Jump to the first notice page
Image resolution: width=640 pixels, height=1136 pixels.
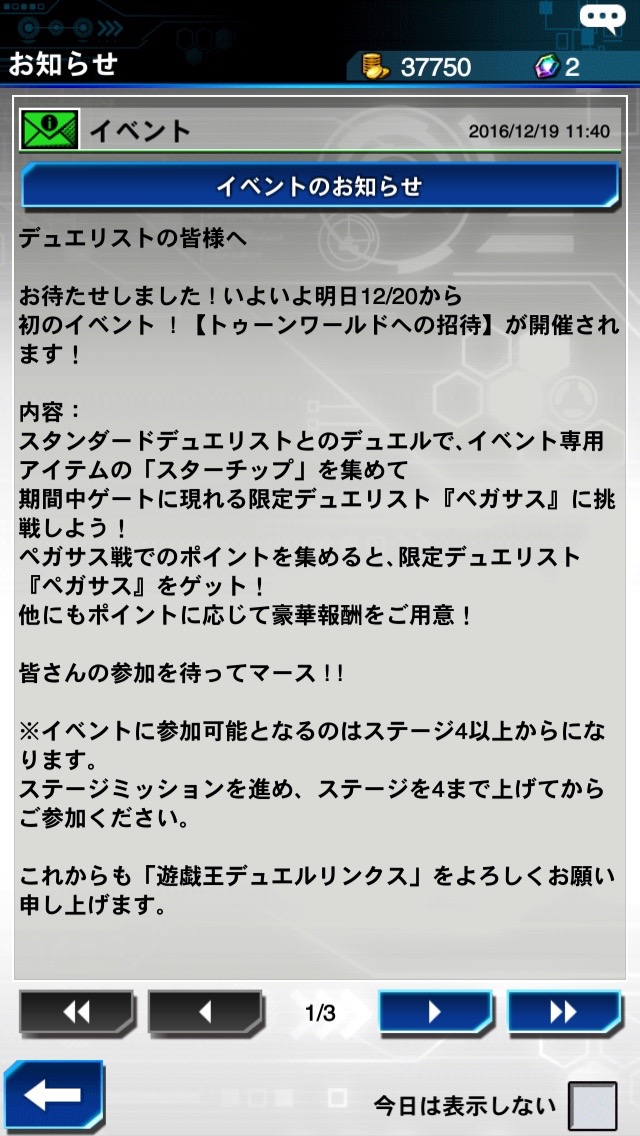pos(77,1012)
